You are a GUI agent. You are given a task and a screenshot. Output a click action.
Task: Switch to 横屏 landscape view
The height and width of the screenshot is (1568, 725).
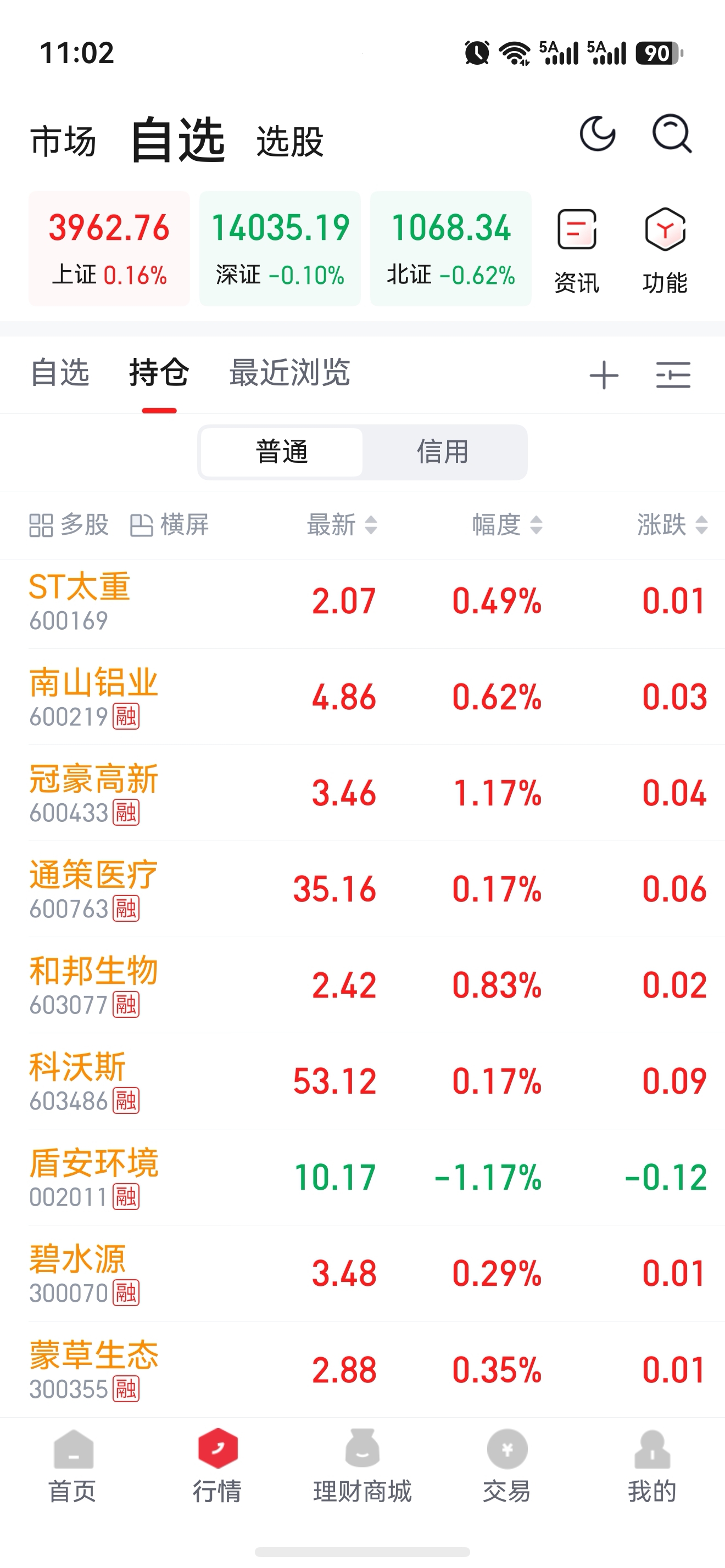(x=169, y=525)
